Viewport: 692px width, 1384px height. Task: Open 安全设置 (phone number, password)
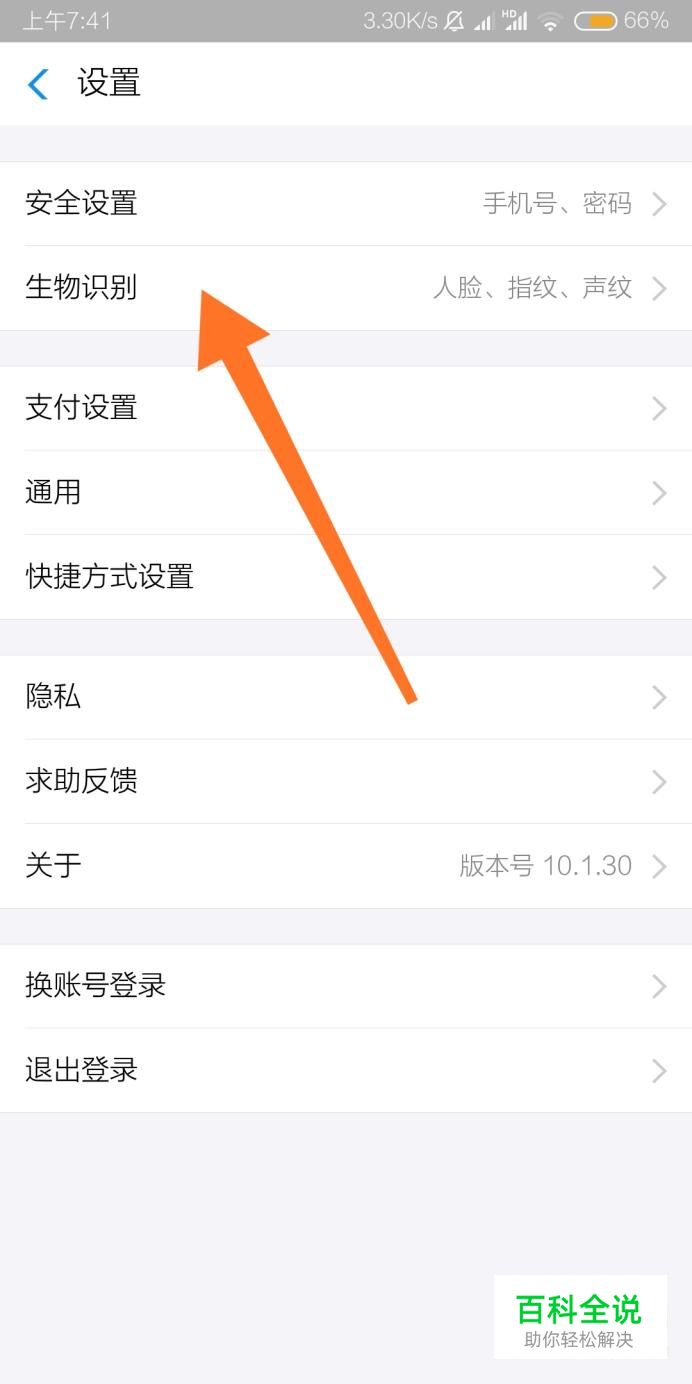346,204
